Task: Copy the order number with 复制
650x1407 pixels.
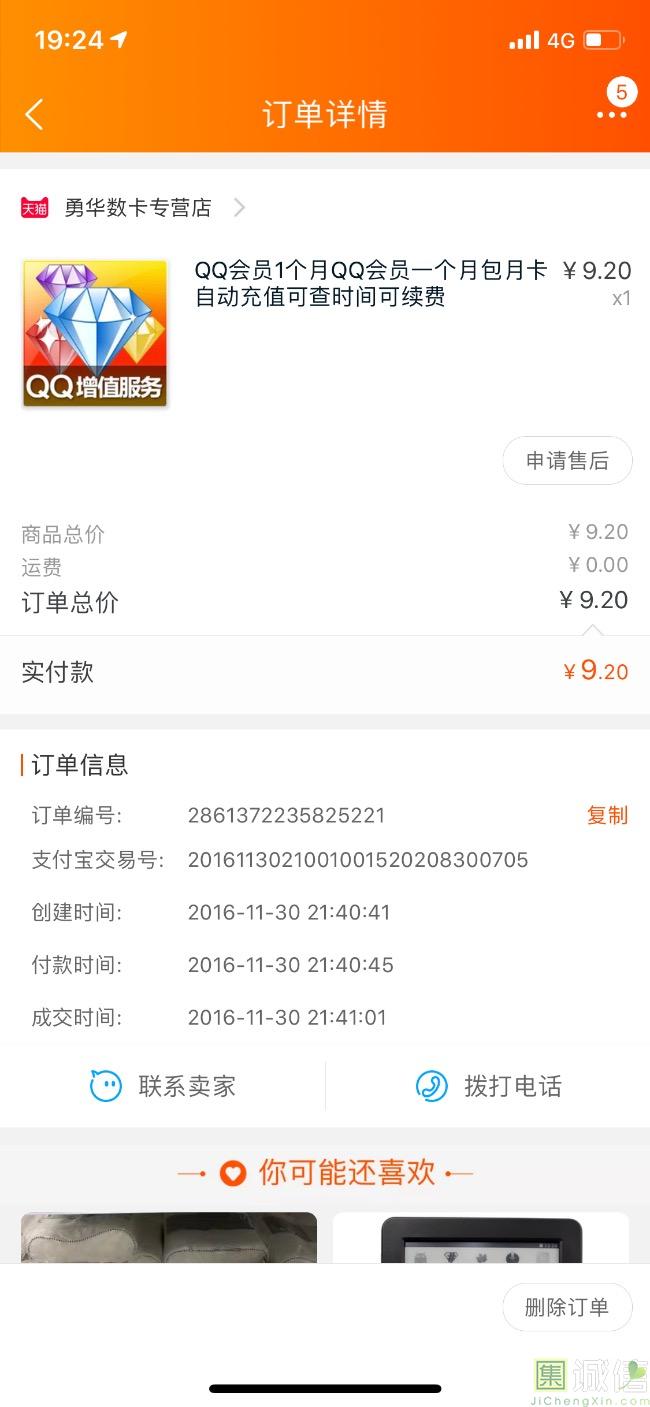Action: [x=607, y=815]
